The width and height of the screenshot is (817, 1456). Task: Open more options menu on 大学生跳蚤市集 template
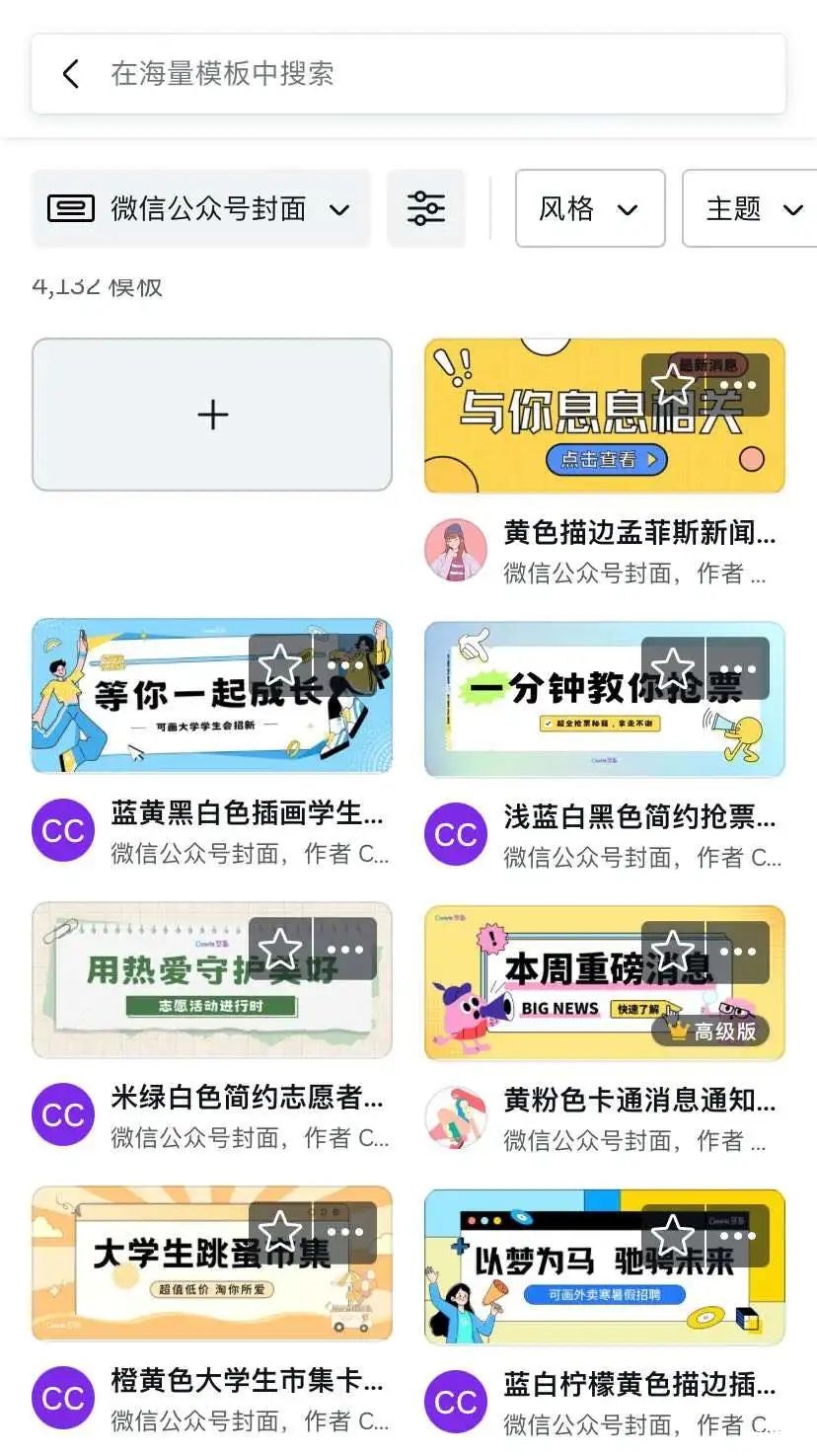coord(344,1230)
